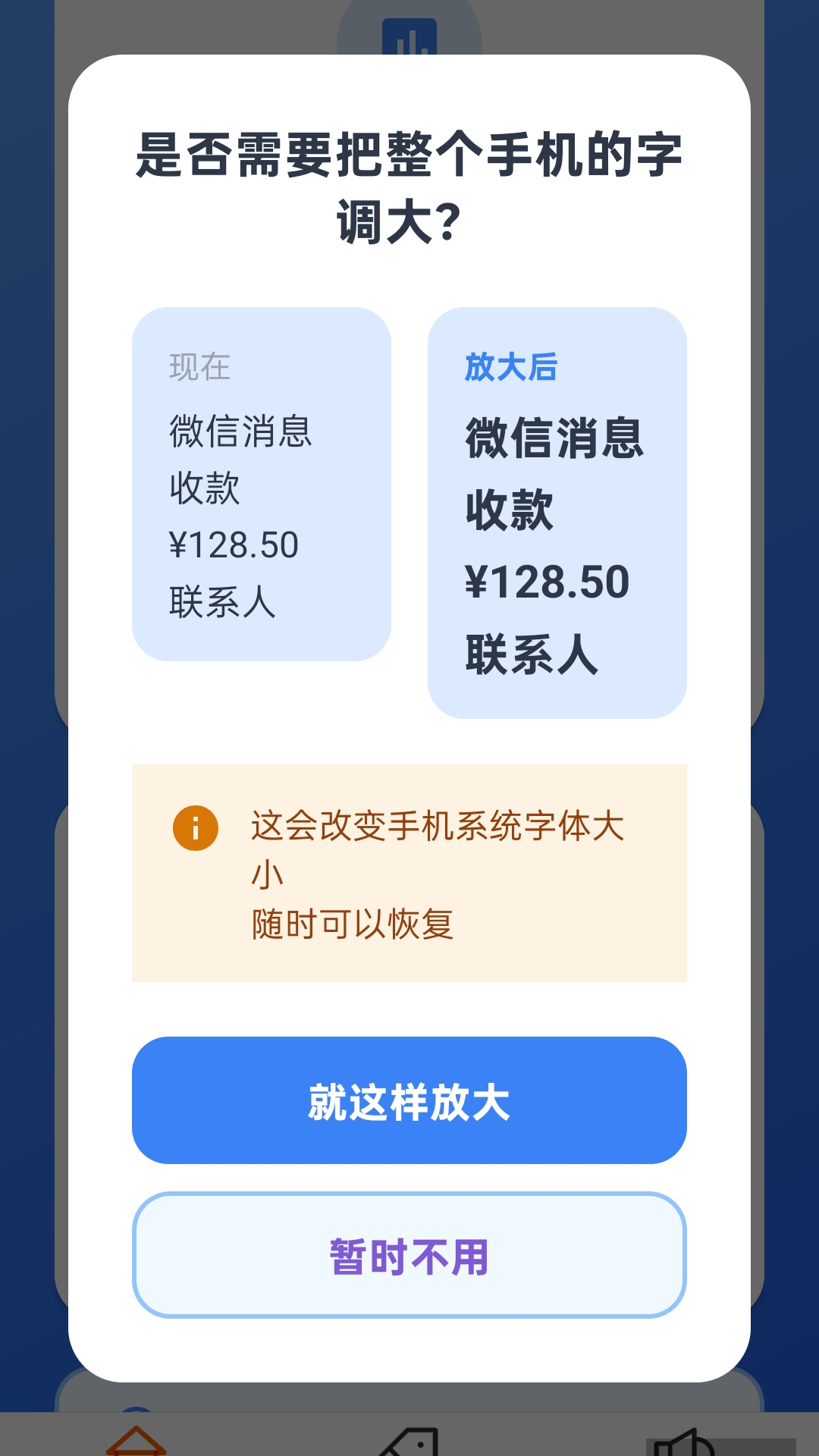Click ¥128.50 in the current preview
Image resolution: width=819 pixels, height=1456 pixels.
coord(234,542)
